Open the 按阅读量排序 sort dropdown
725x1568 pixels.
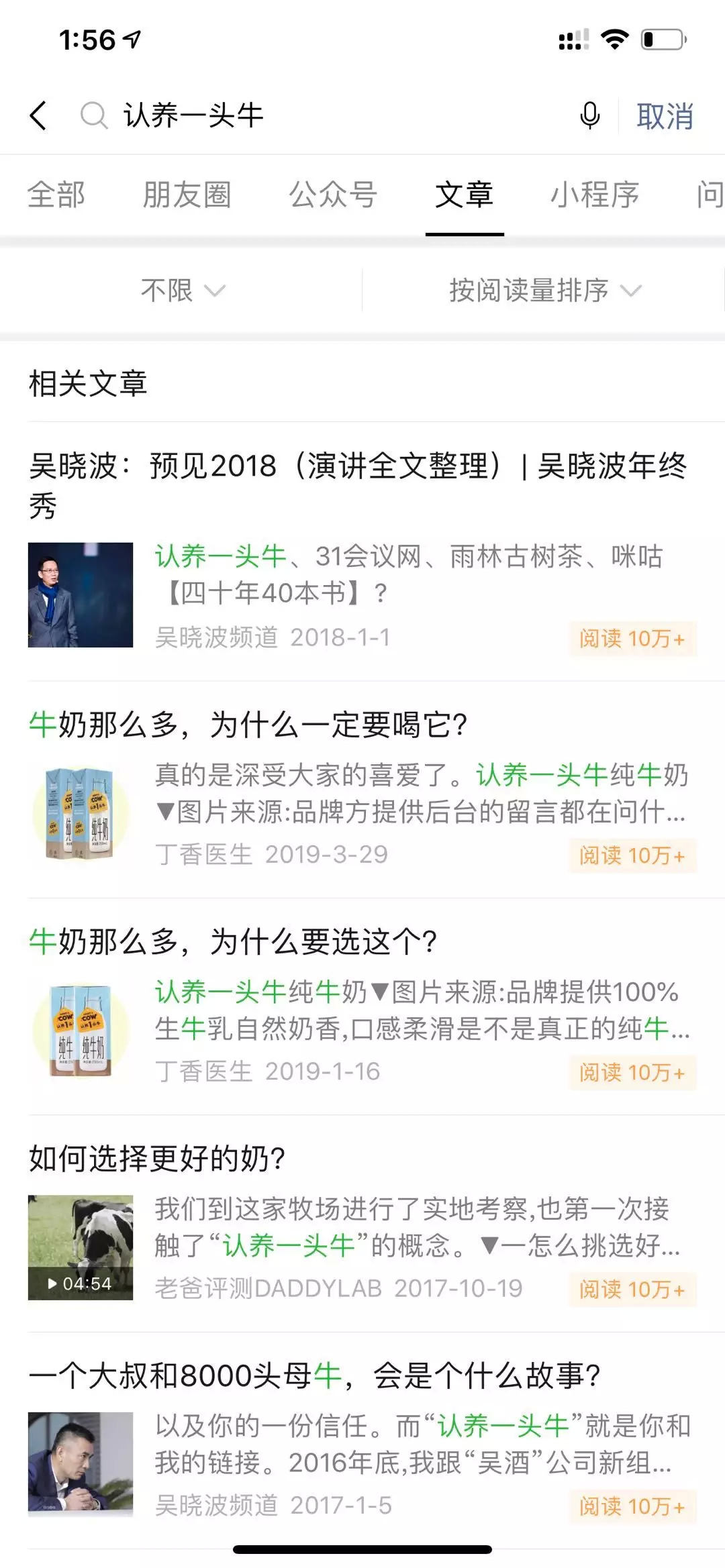(x=544, y=291)
